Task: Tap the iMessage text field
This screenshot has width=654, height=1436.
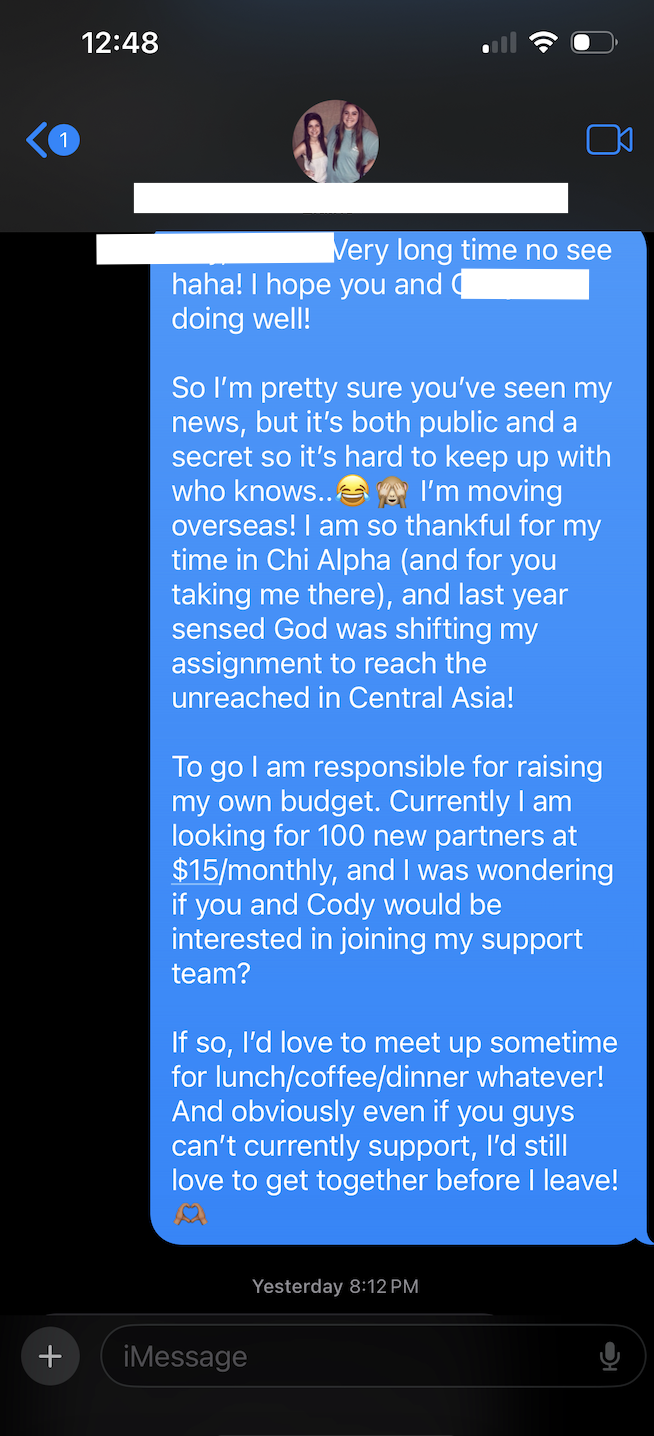Action: pos(350,1356)
